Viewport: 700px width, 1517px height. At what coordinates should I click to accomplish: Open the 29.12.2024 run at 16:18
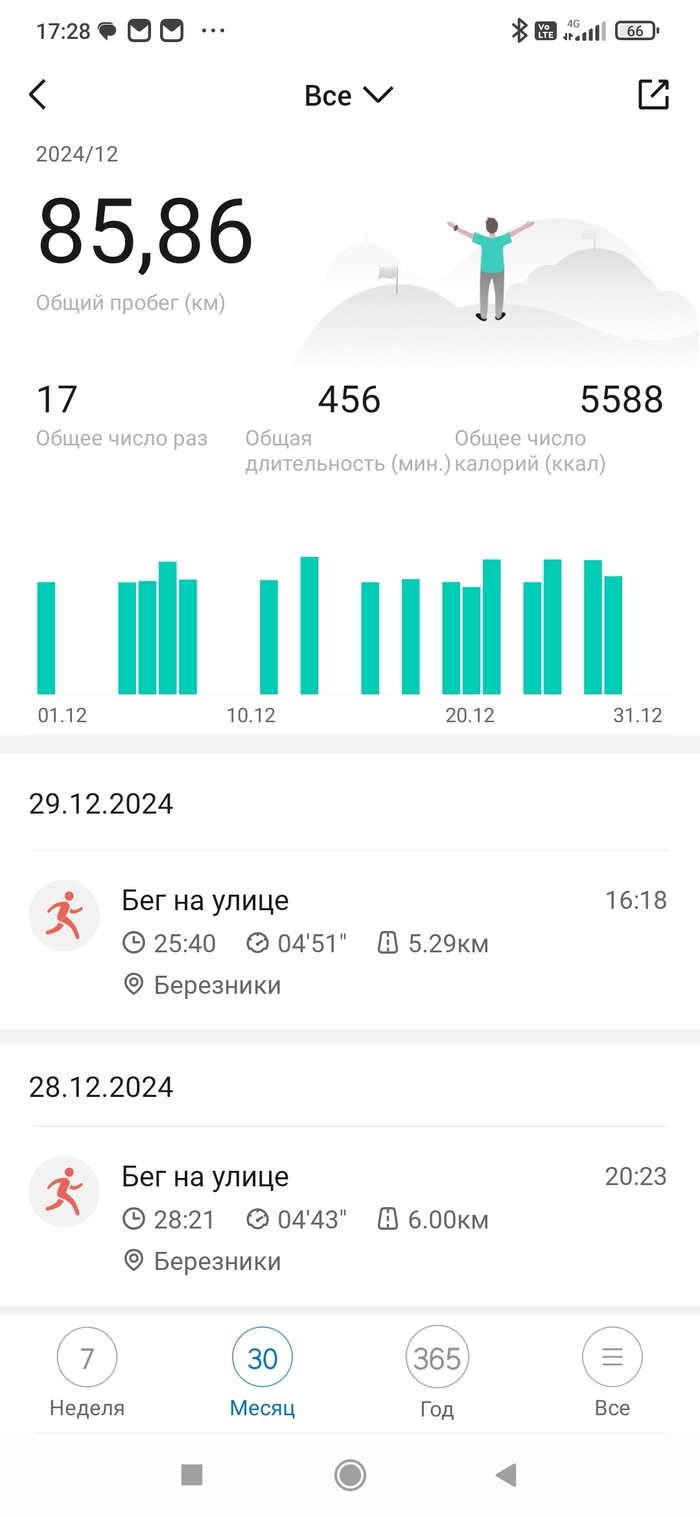coord(348,942)
